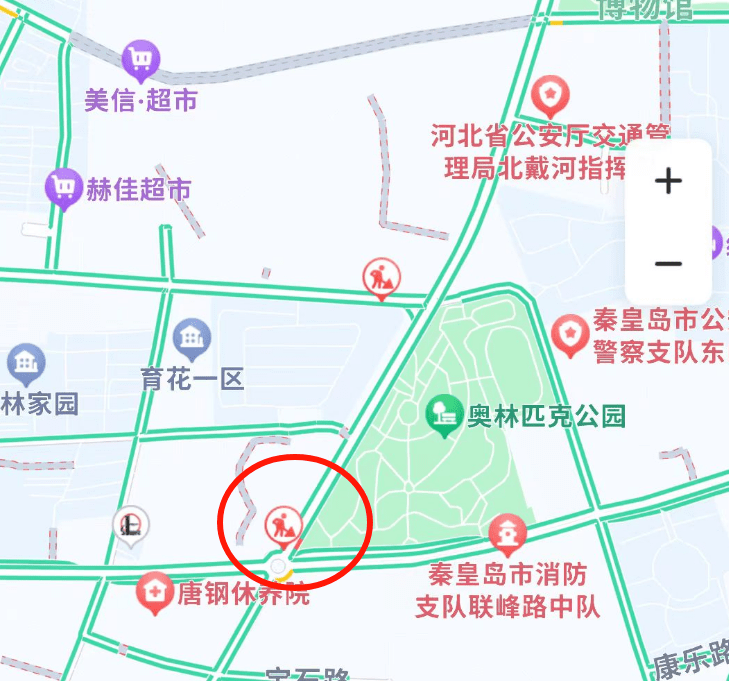Screen dimensions: 729x681
Task: View the 育花一区 residential marker
Action: (191, 340)
